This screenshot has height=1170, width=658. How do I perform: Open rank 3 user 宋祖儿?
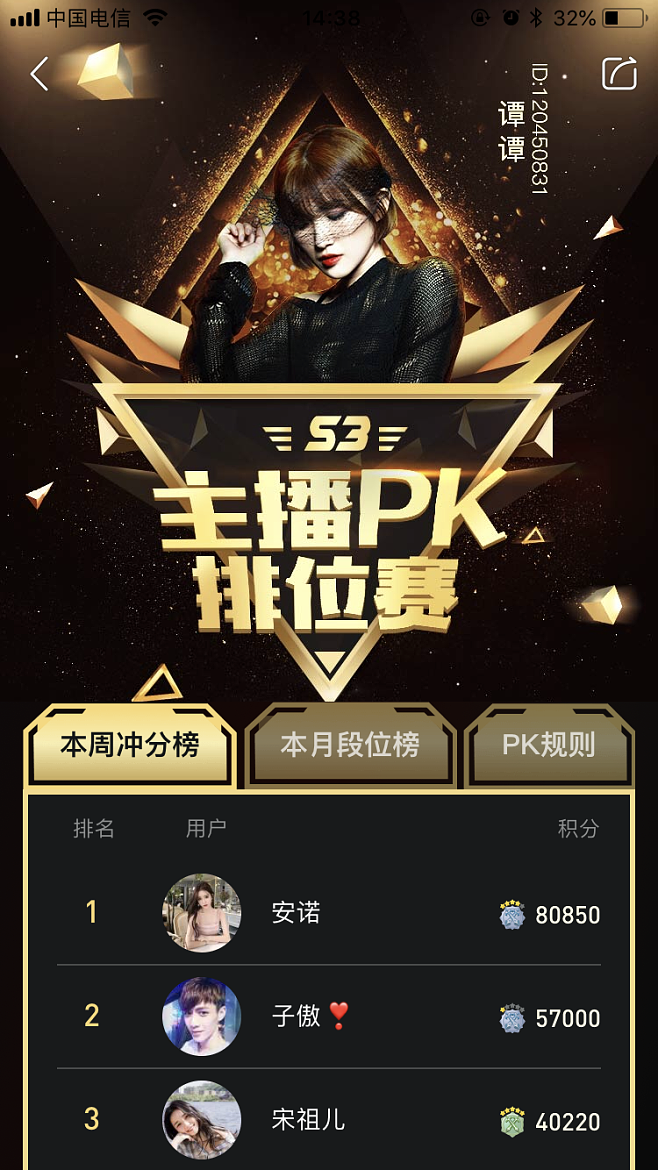tap(307, 1120)
